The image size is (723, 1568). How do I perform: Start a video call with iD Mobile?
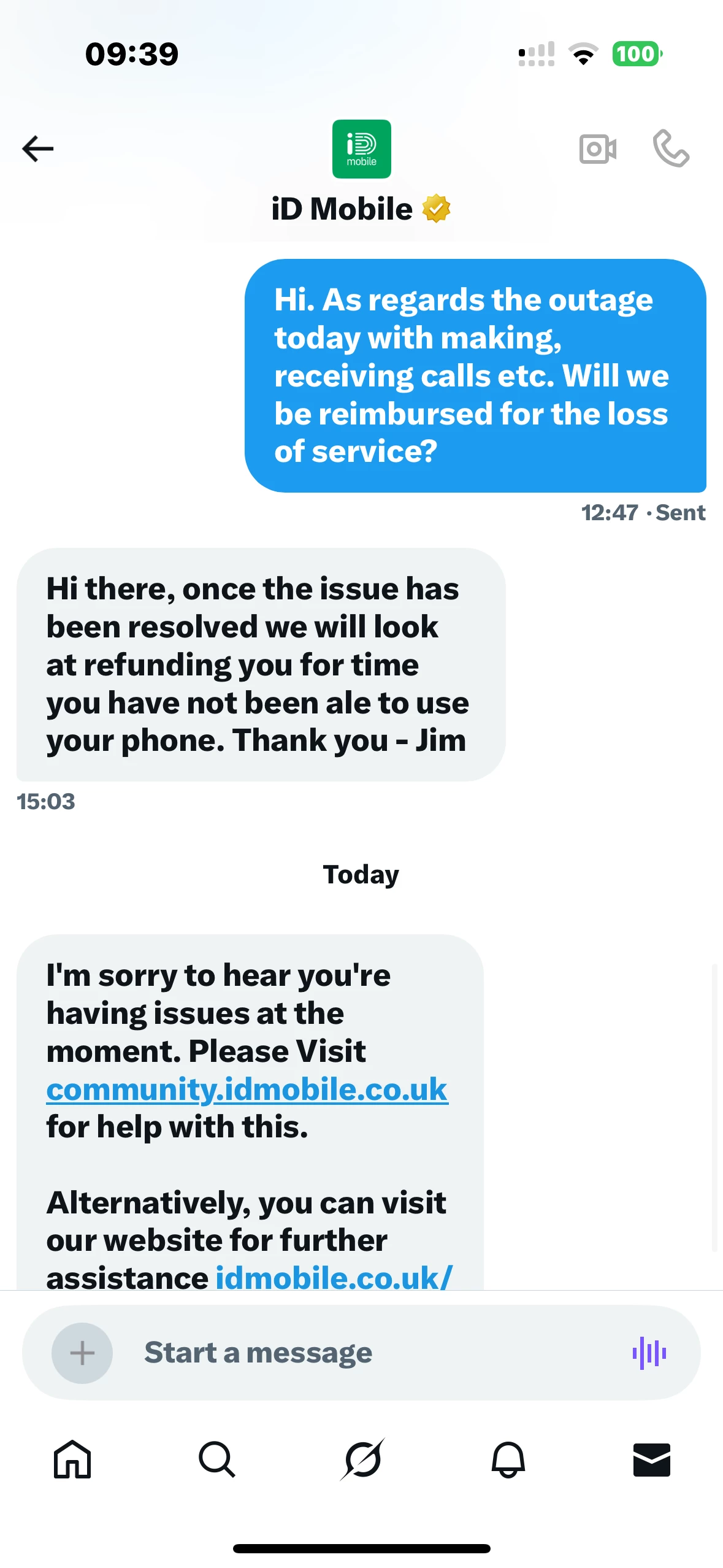tap(598, 148)
